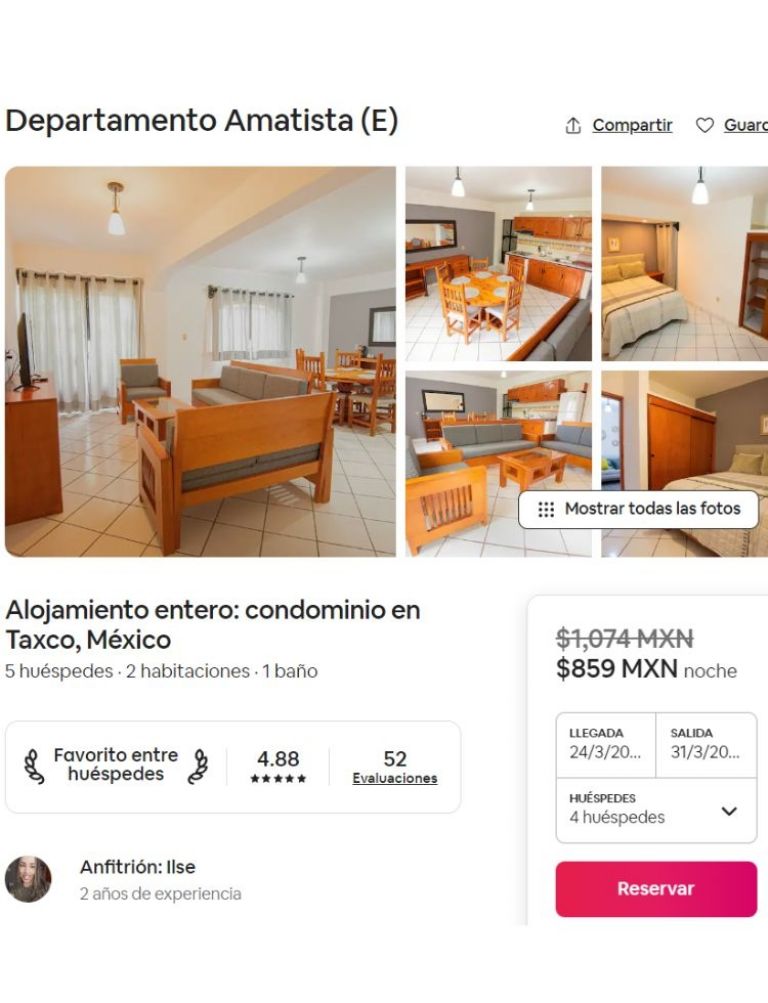Change the Llegada check-in date
The height and width of the screenshot is (1003, 768).
(x=606, y=745)
